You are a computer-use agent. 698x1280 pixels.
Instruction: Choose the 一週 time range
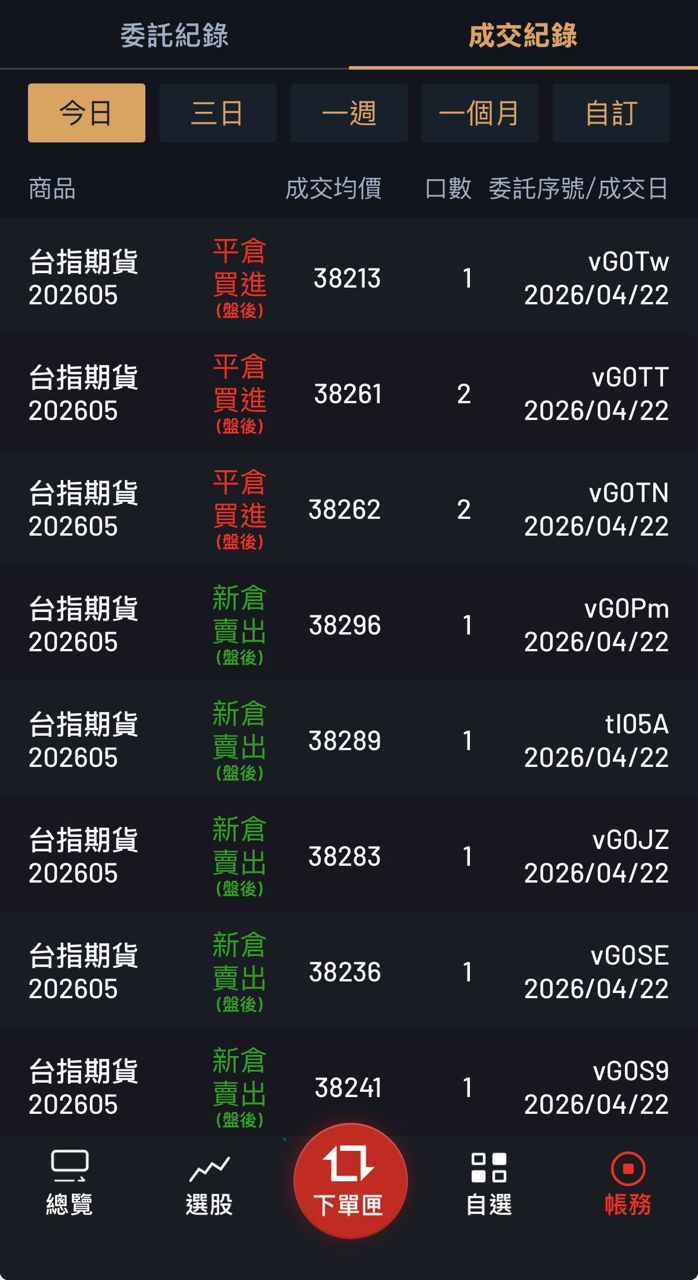[349, 113]
